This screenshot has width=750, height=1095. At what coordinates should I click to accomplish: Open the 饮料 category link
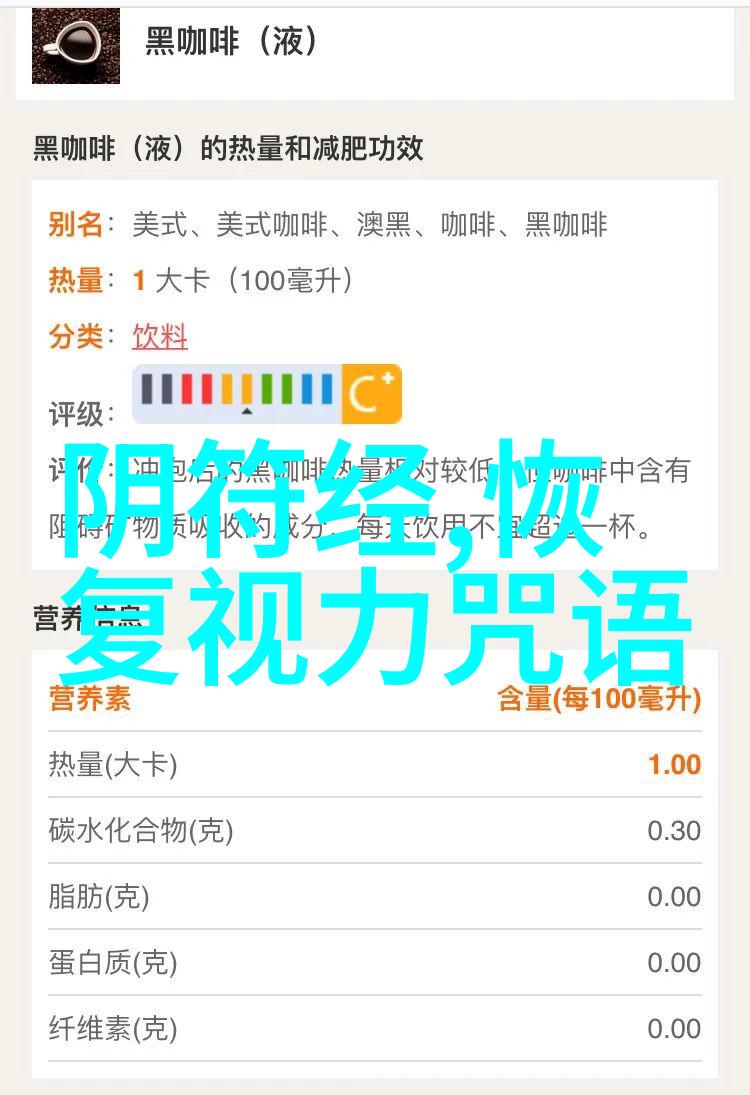point(160,337)
